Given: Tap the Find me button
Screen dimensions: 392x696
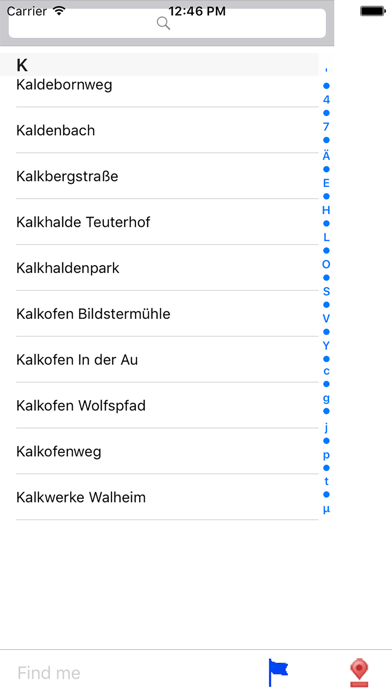Looking at the screenshot, I should coord(49,673).
